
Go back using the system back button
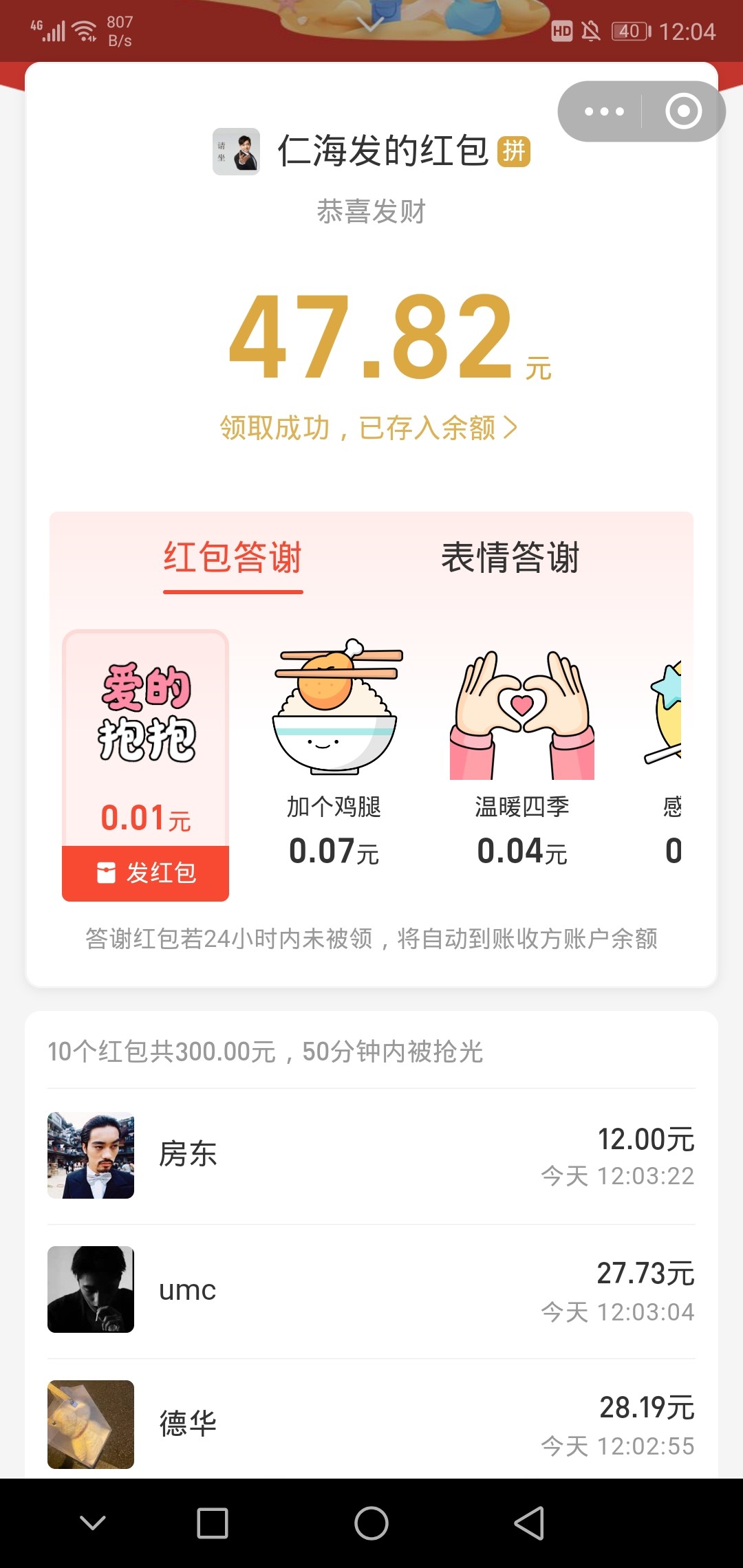(529, 1523)
